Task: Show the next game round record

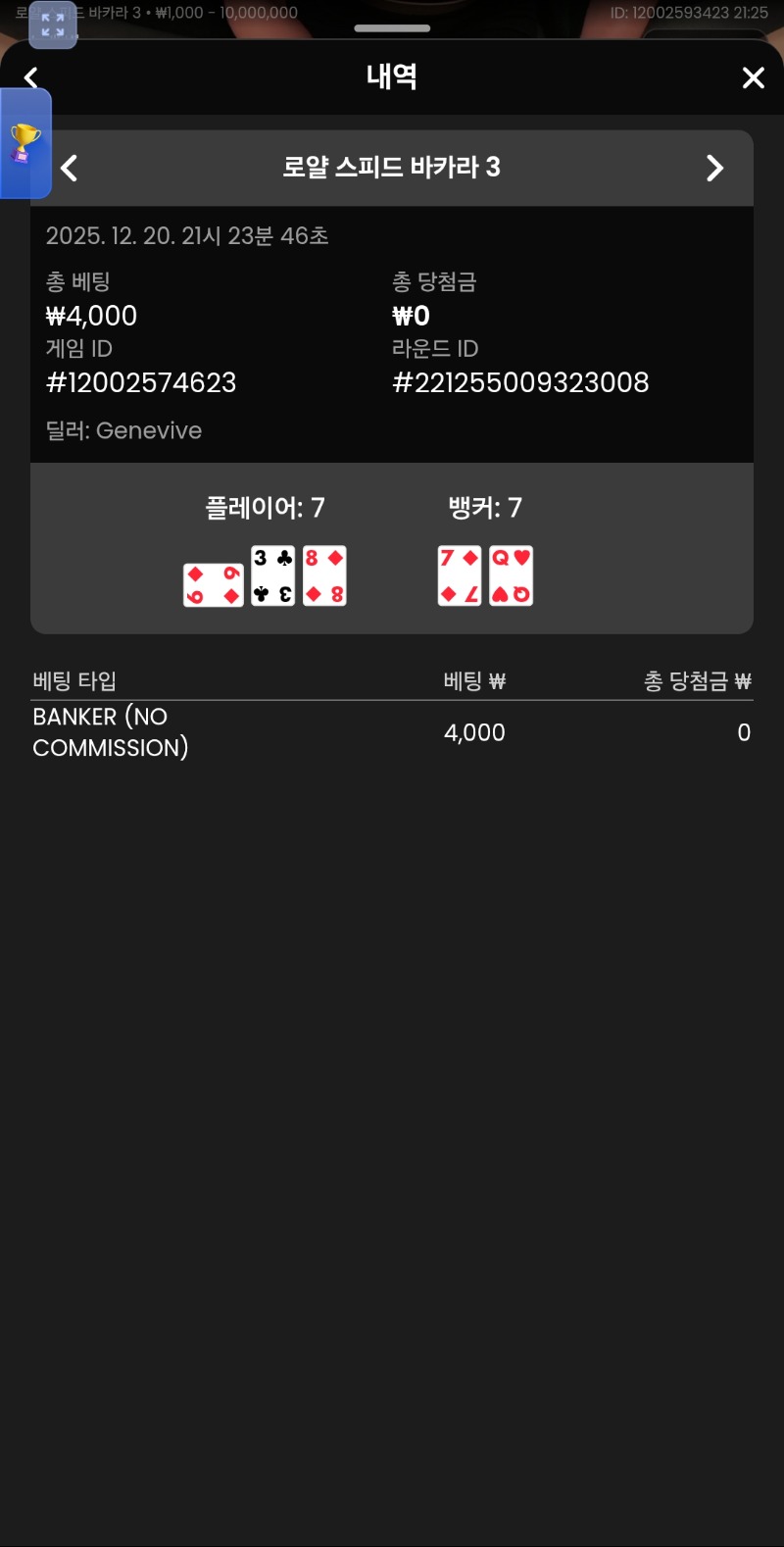Action: coord(714,168)
